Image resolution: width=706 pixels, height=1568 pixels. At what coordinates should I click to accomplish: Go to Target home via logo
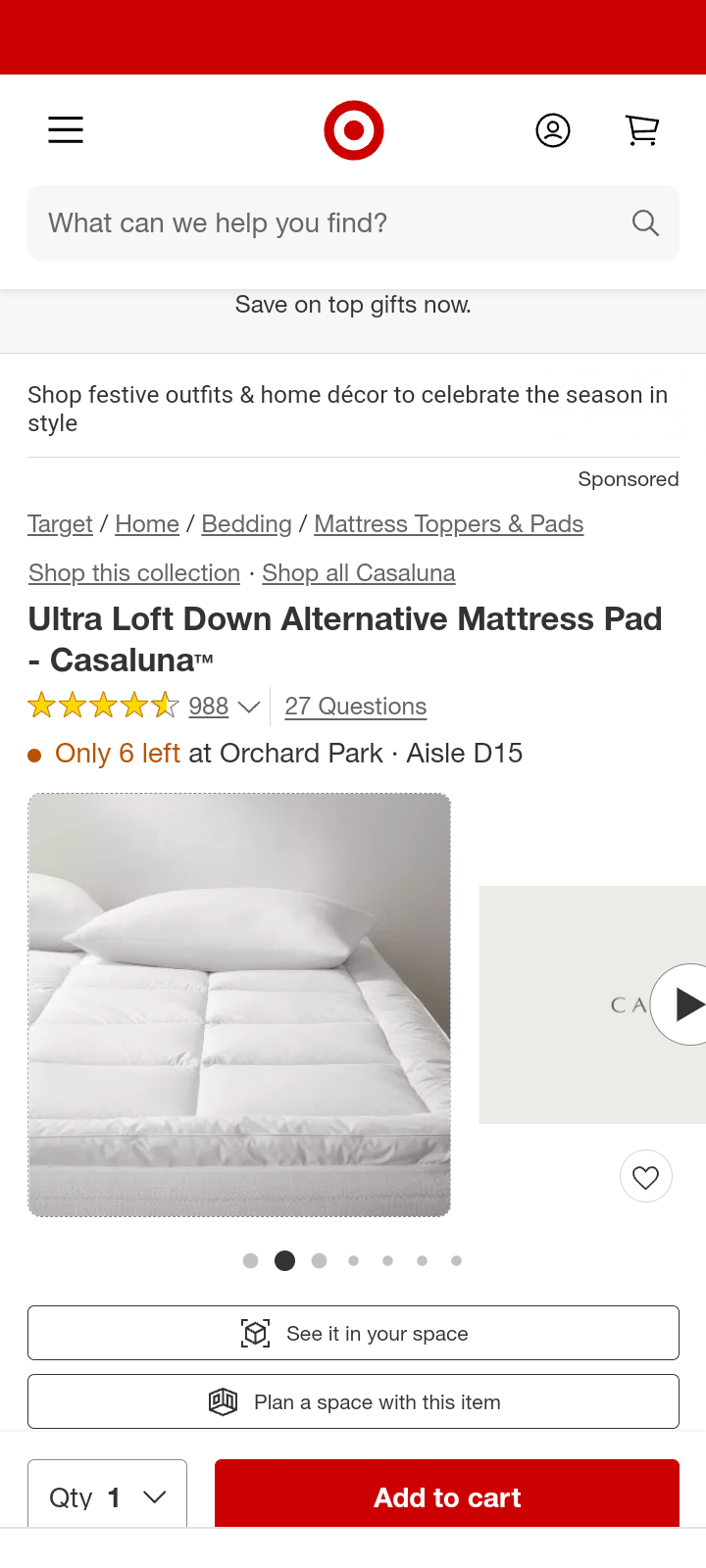[x=353, y=129]
